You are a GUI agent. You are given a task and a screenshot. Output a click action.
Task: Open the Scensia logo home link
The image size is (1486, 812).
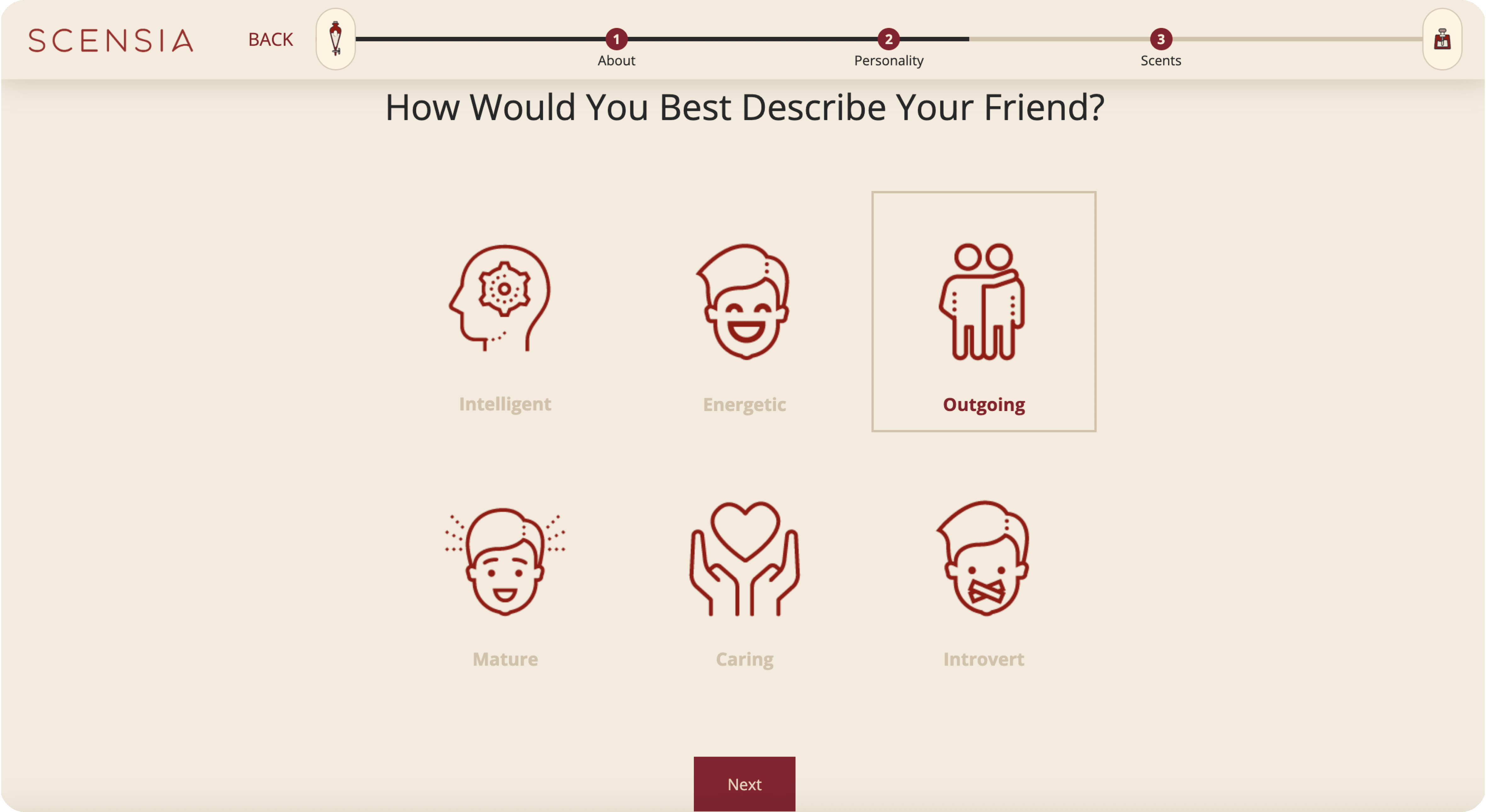(111, 40)
